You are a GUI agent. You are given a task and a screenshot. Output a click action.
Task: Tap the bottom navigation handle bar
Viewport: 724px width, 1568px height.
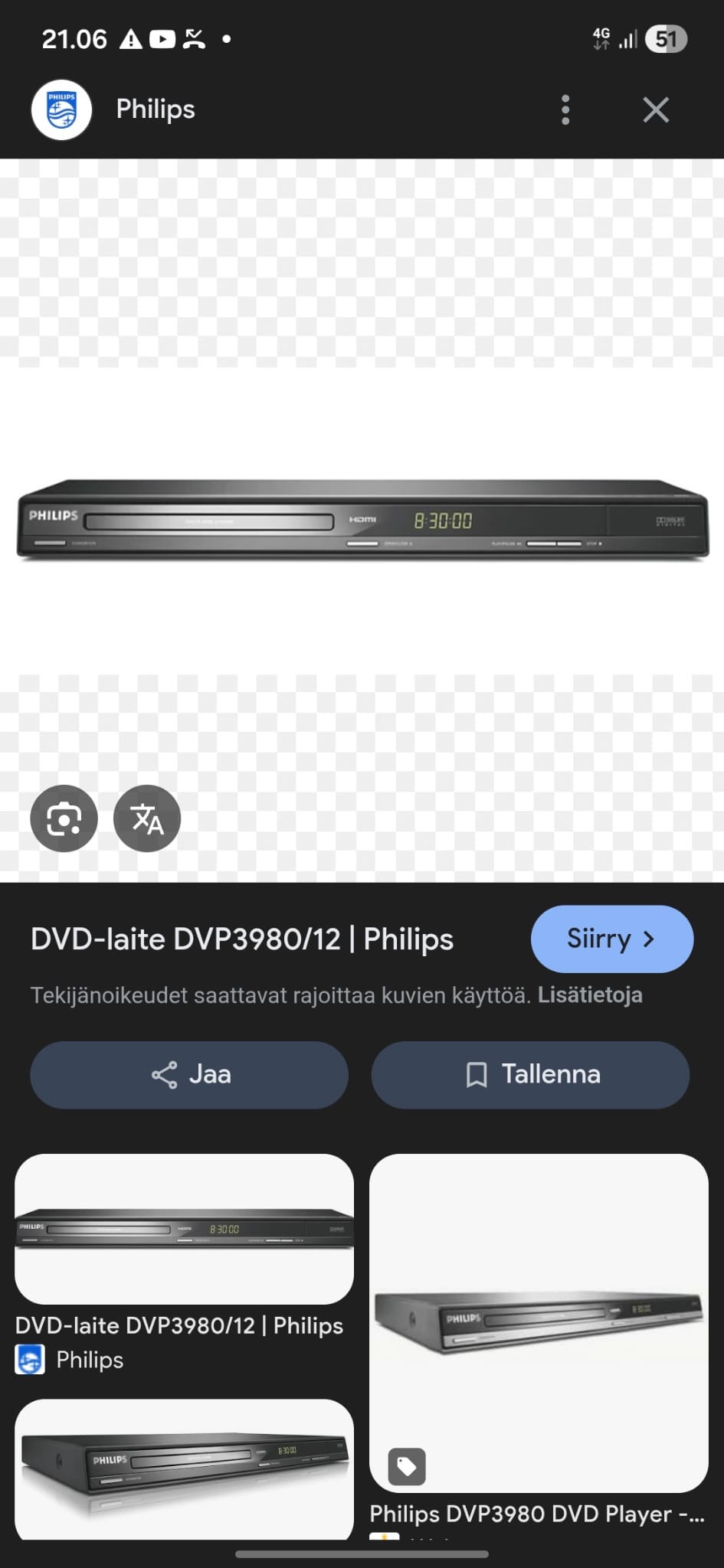point(362,1557)
